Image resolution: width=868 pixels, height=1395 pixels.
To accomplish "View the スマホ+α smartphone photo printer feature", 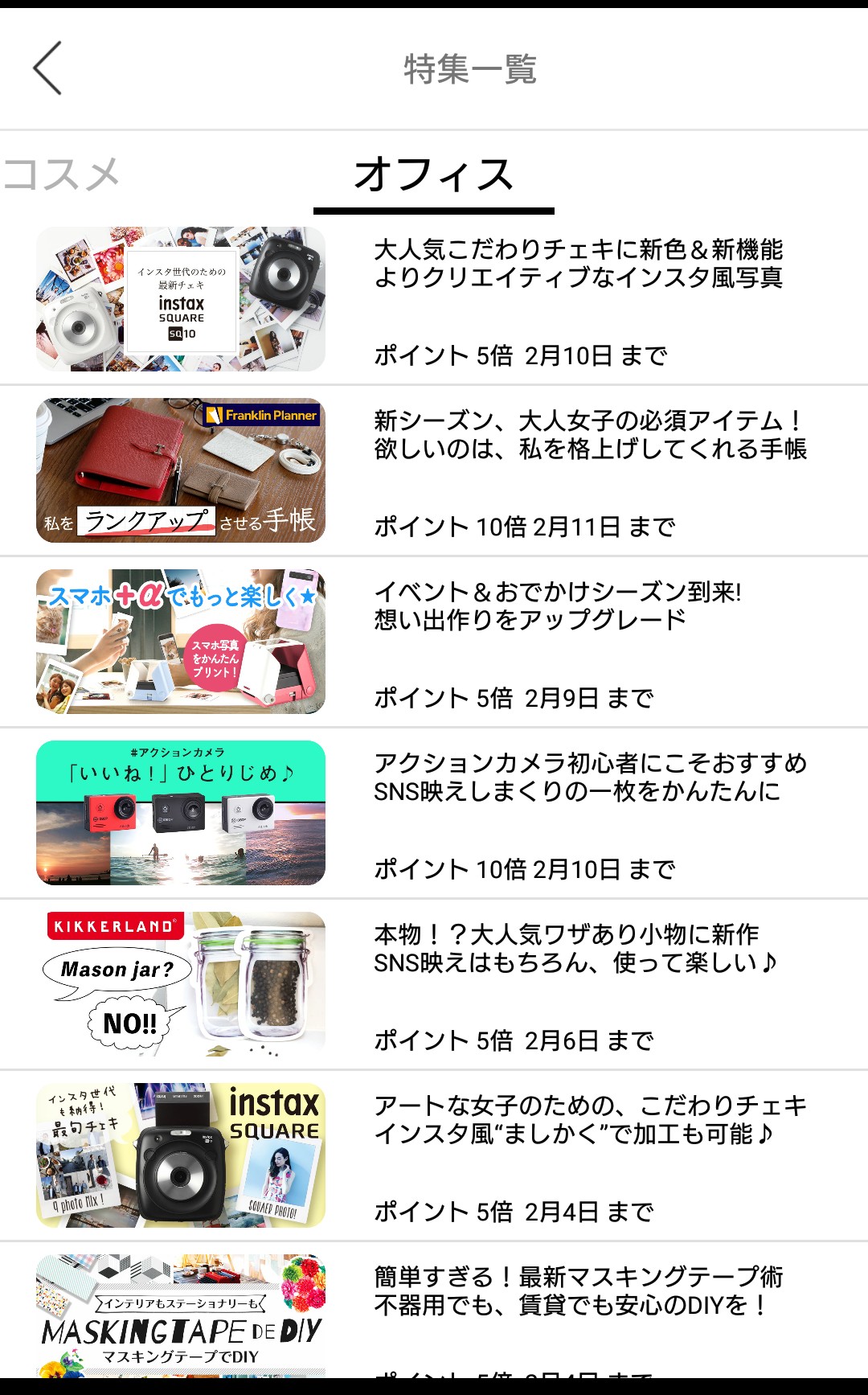I will (434, 642).
